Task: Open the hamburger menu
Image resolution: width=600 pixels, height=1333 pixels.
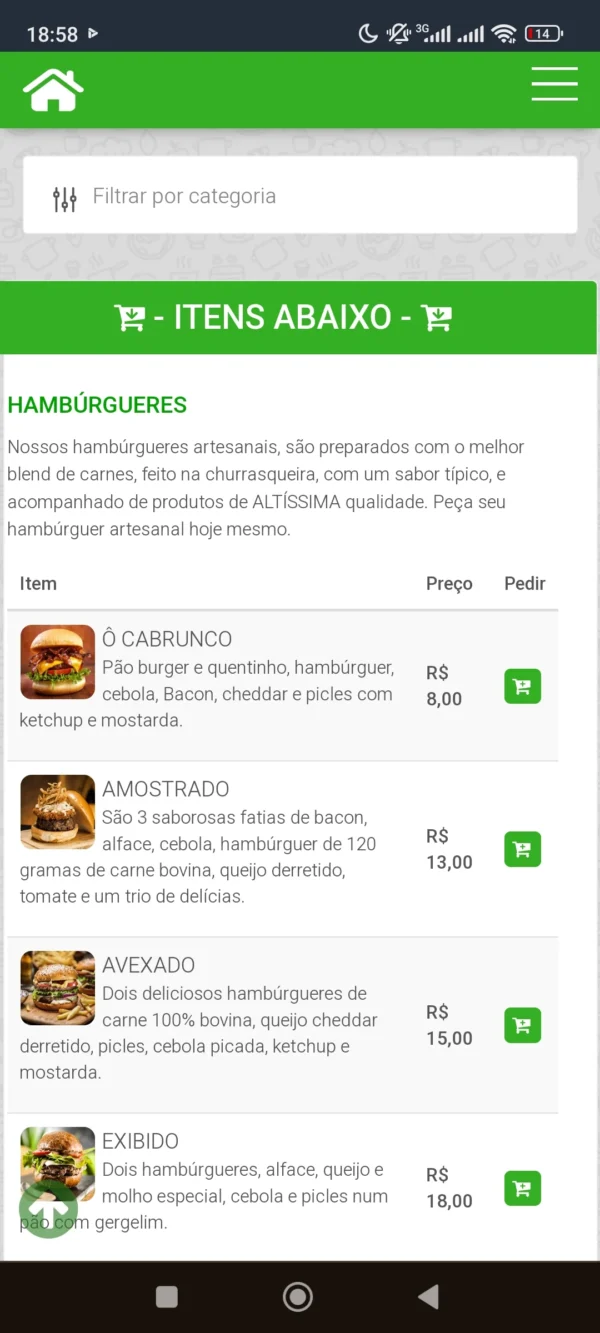Action: coord(554,84)
